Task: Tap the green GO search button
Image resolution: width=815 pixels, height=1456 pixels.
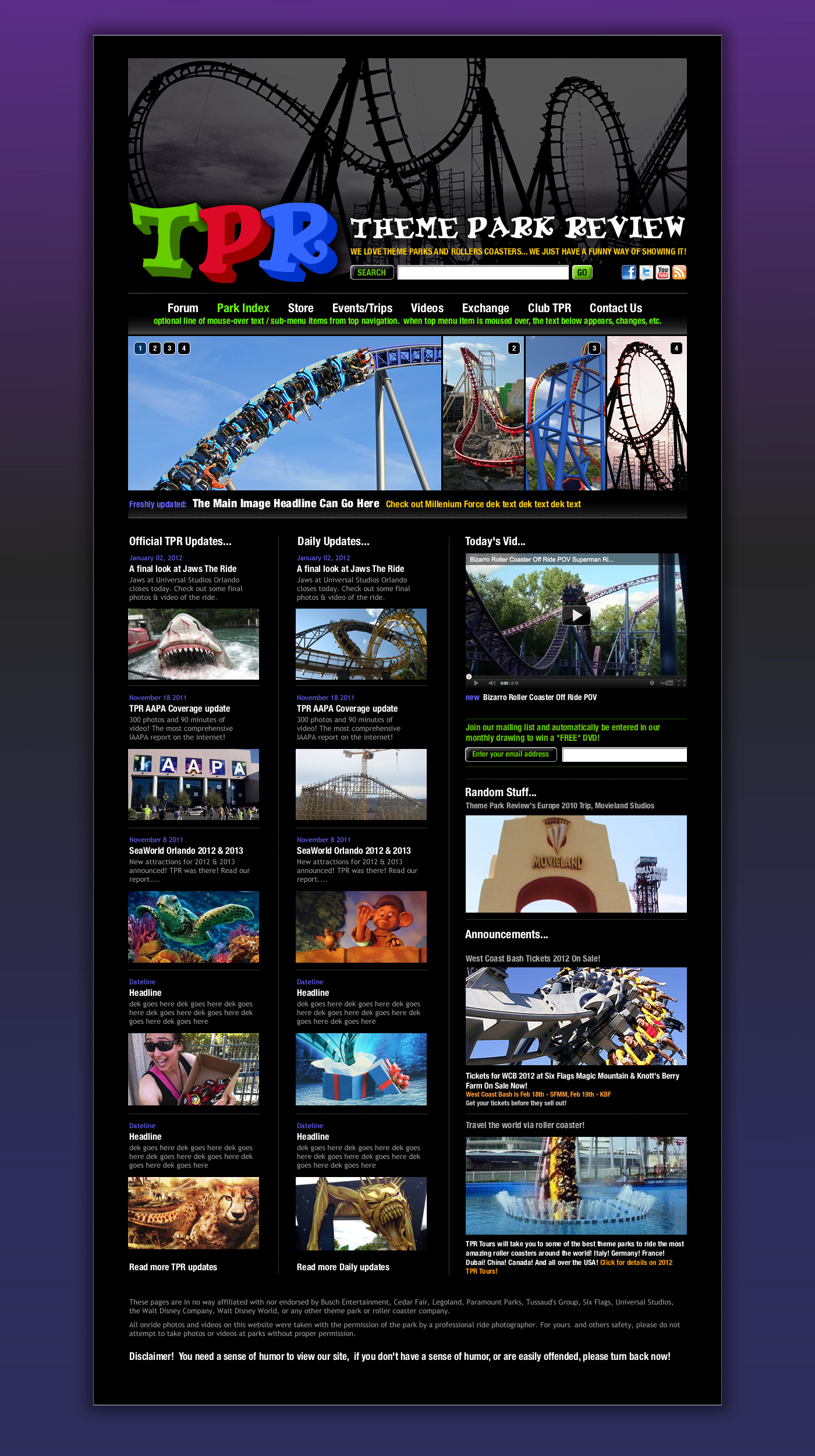Action: click(582, 273)
